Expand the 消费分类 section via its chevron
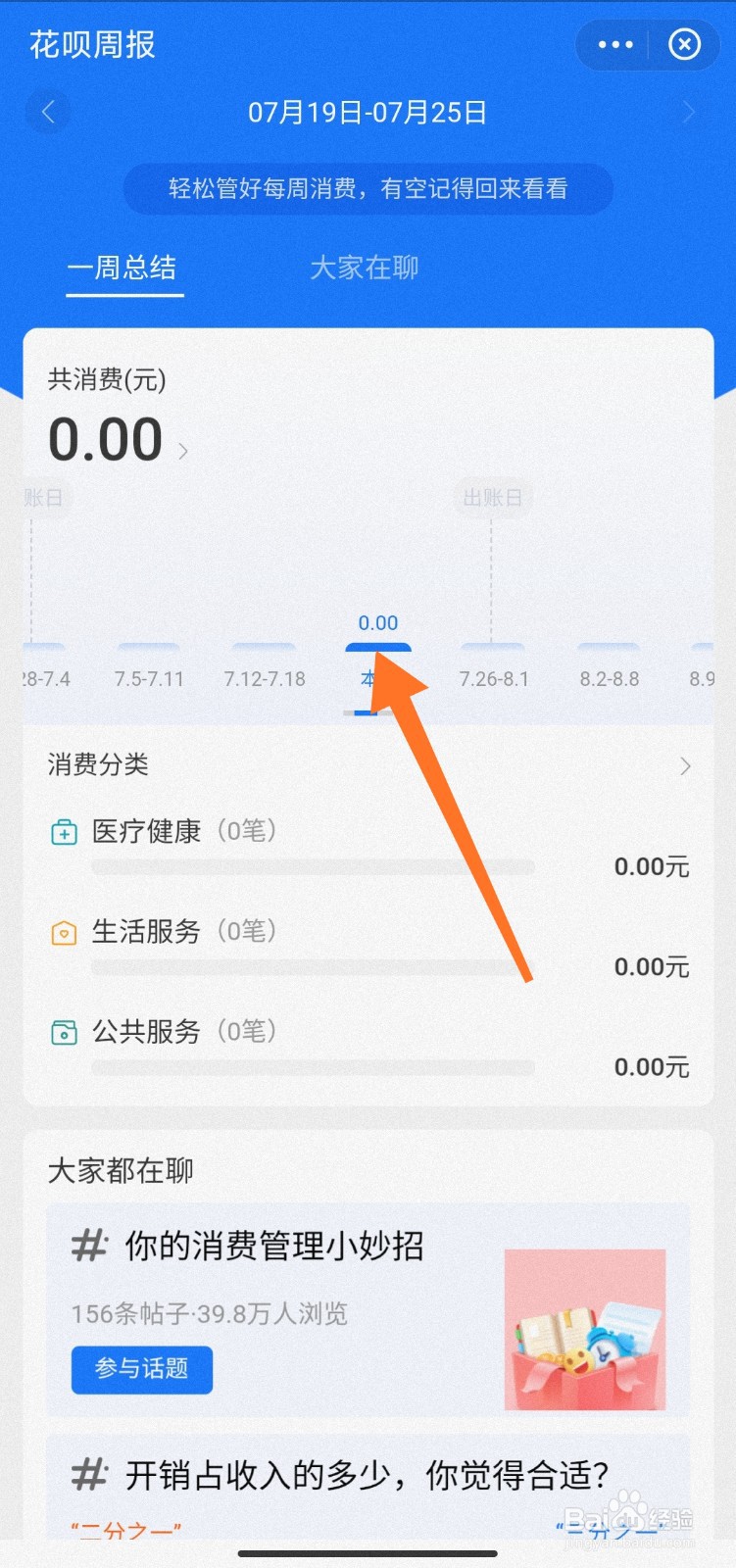The width and height of the screenshot is (736, 1568). coord(685,766)
